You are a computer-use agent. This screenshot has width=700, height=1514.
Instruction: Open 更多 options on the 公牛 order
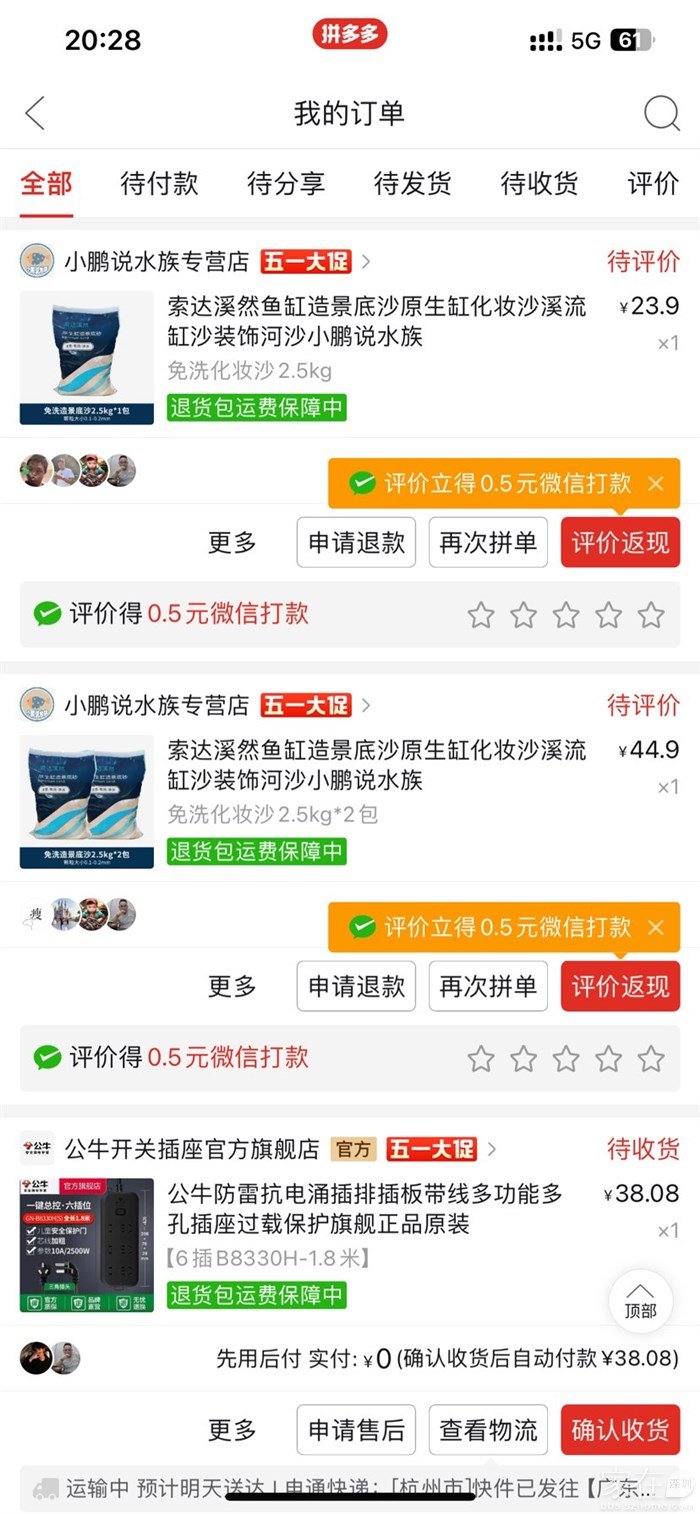tap(232, 1431)
